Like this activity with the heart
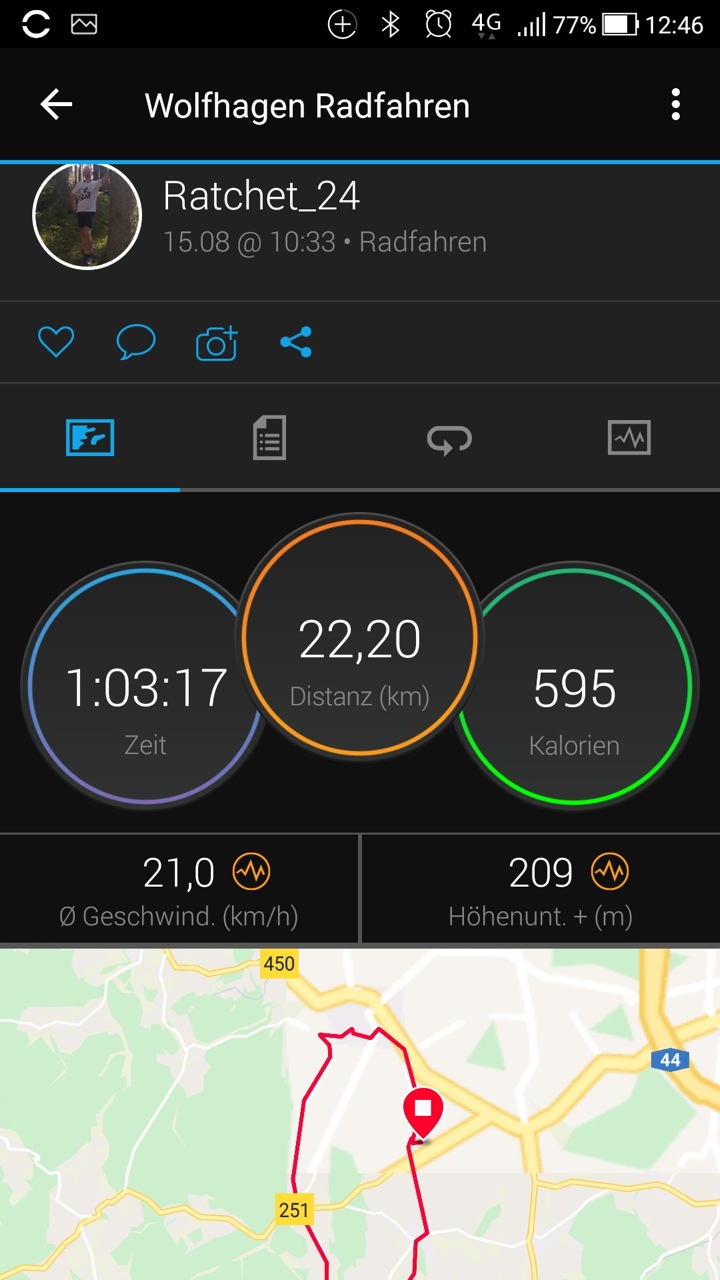The width and height of the screenshot is (720, 1280). (56, 343)
